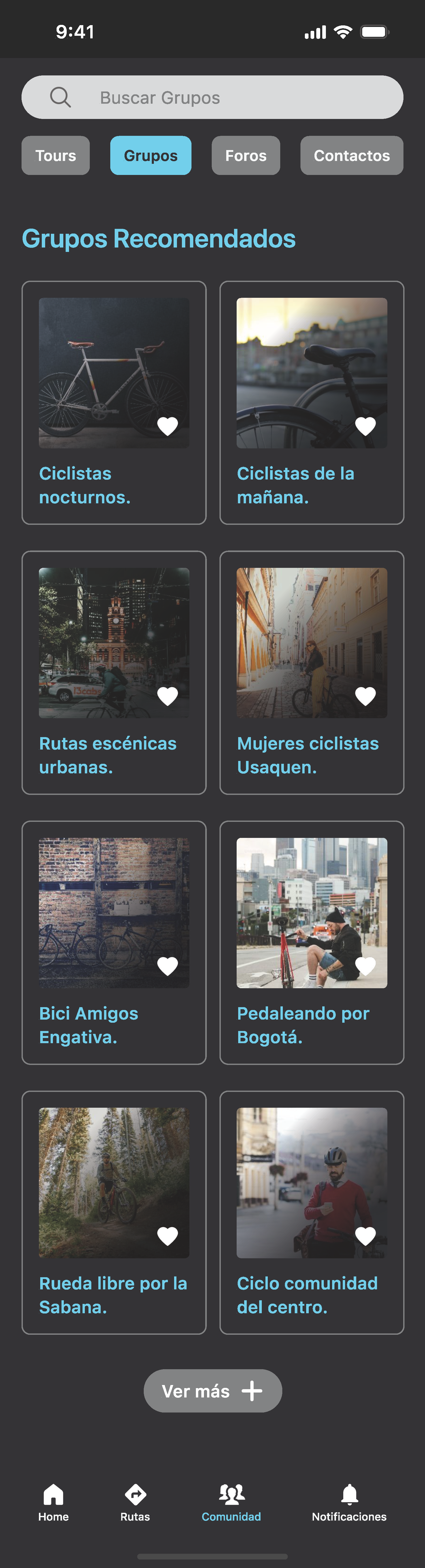Like the Ciclistas nocturnos group
Image resolution: width=425 pixels, height=1568 pixels.
tap(168, 426)
